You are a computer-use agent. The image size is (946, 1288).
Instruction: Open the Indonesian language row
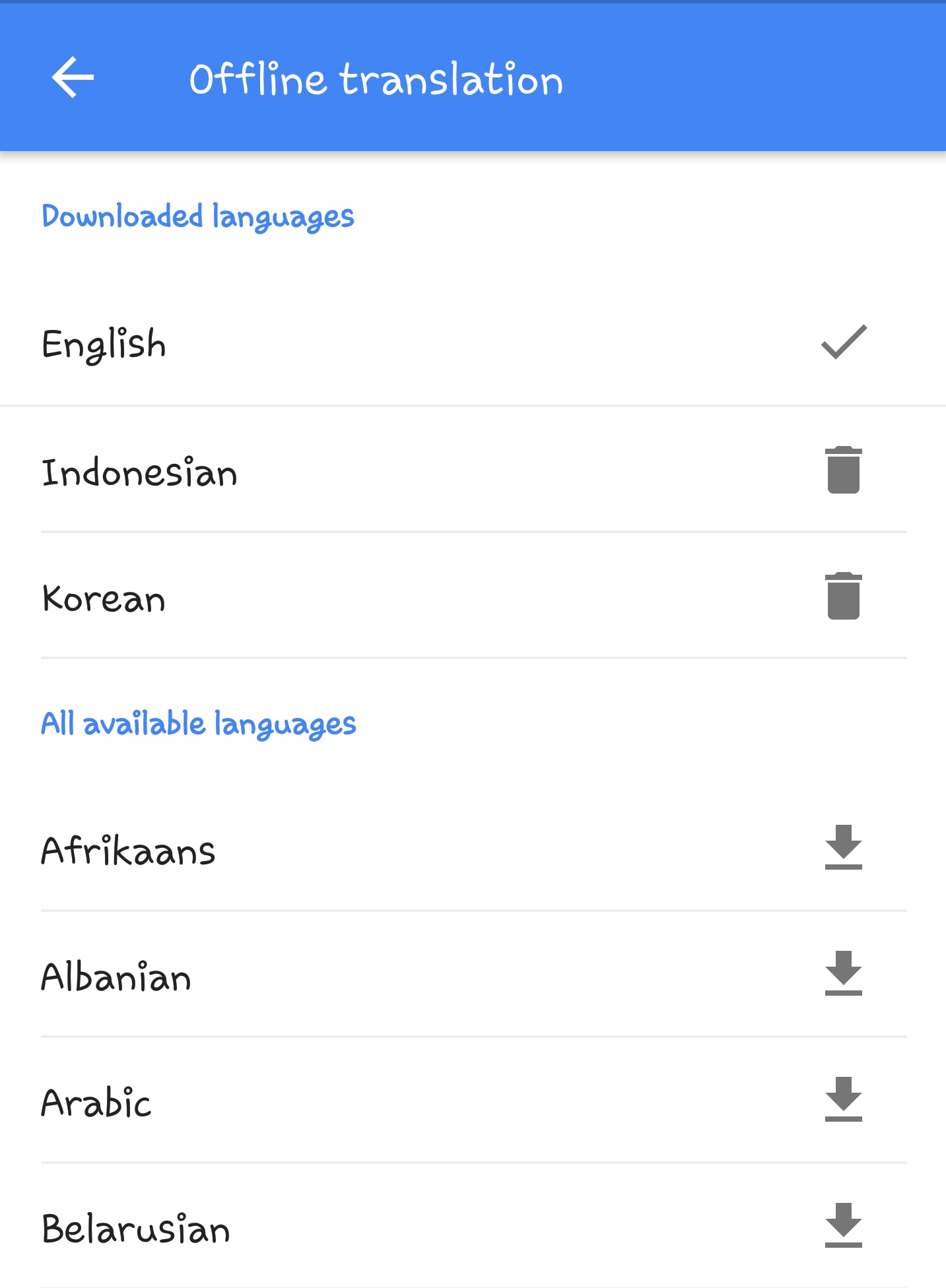pos(473,470)
